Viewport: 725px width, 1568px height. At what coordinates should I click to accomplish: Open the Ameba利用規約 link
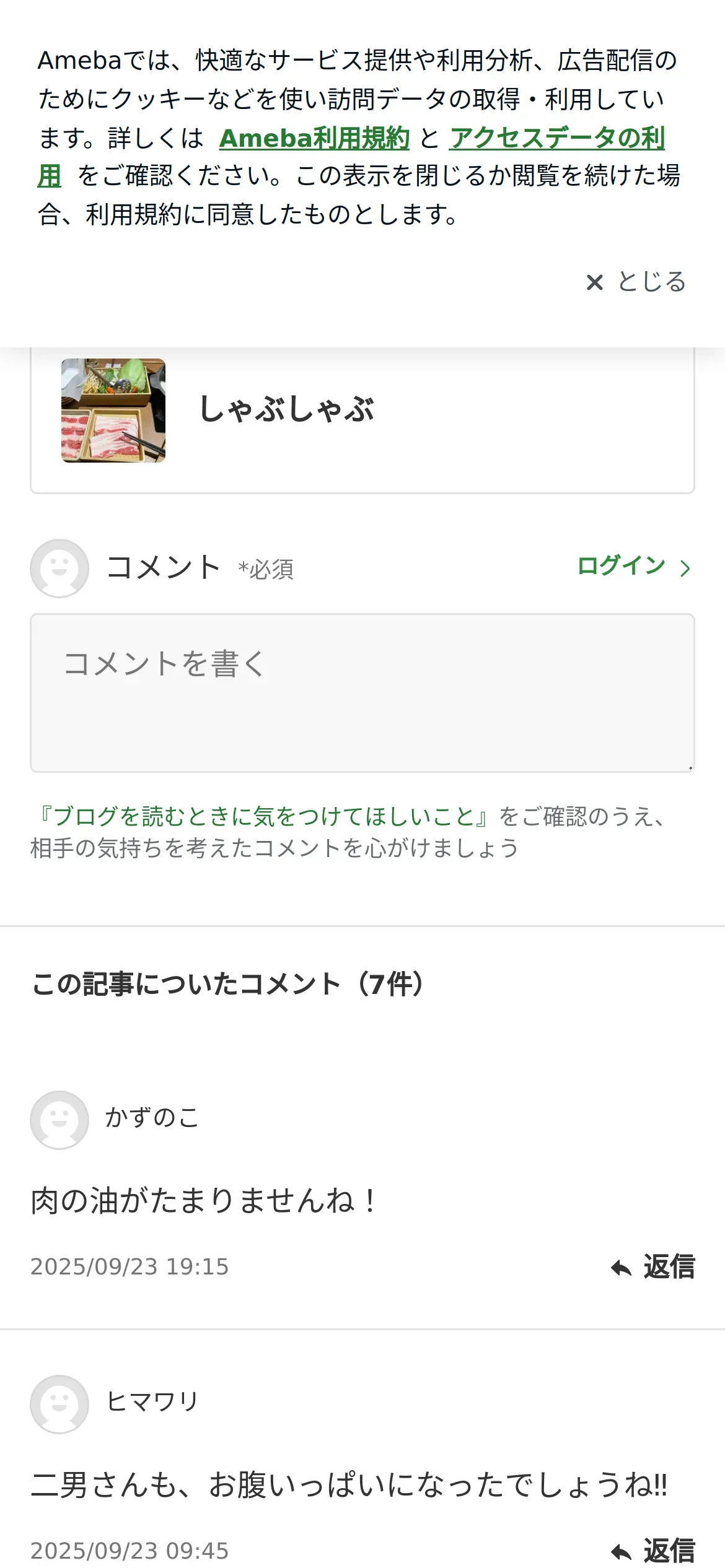(314, 137)
